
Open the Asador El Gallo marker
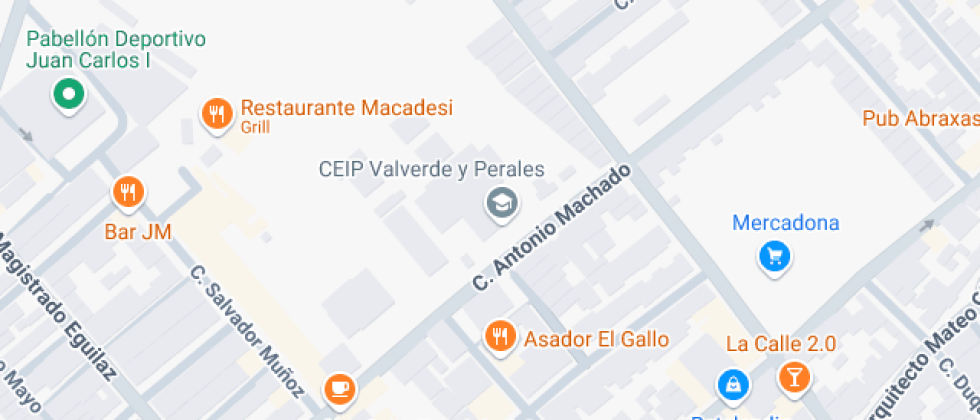click(x=500, y=338)
